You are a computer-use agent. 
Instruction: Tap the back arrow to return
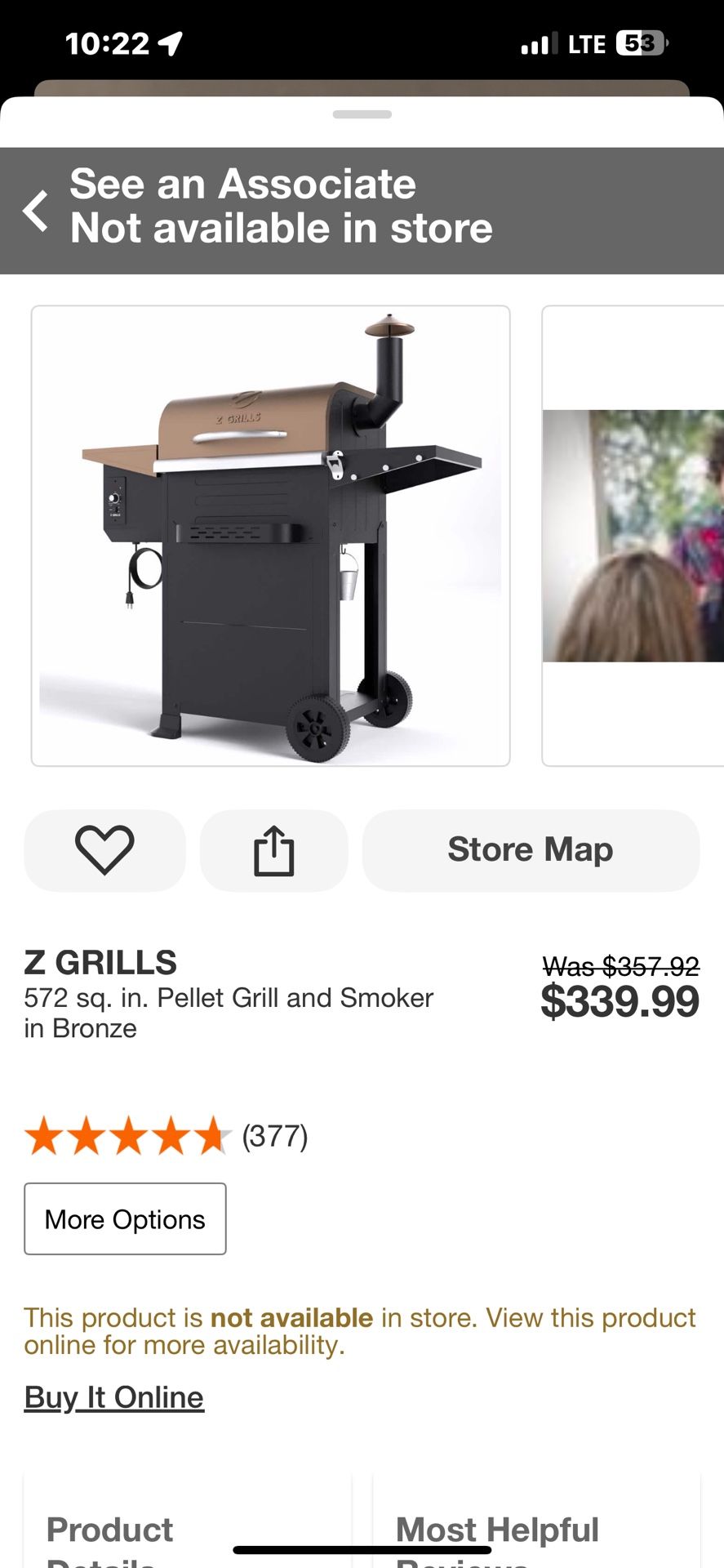click(36, 211)
